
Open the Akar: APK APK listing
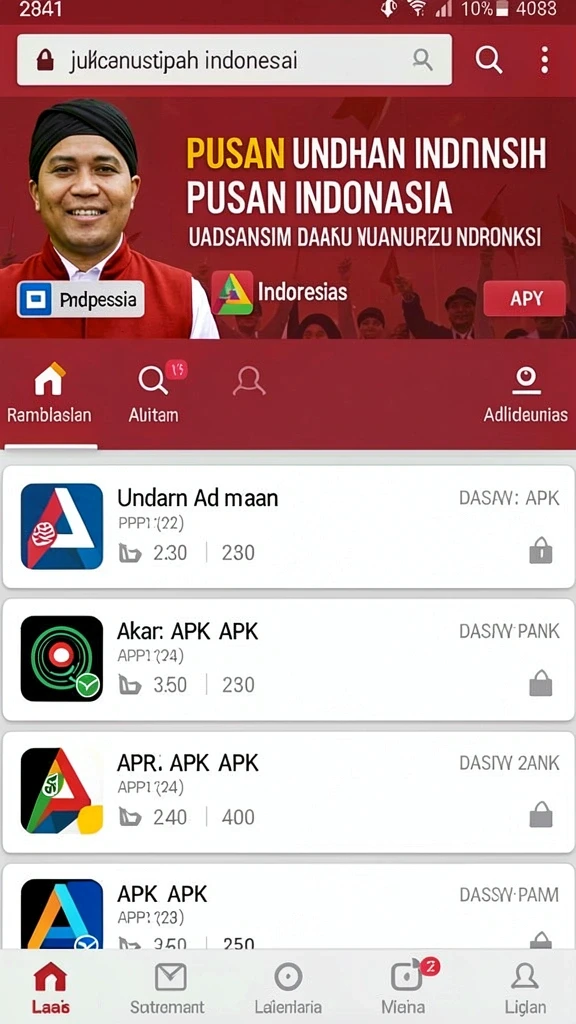pos(288,659)
